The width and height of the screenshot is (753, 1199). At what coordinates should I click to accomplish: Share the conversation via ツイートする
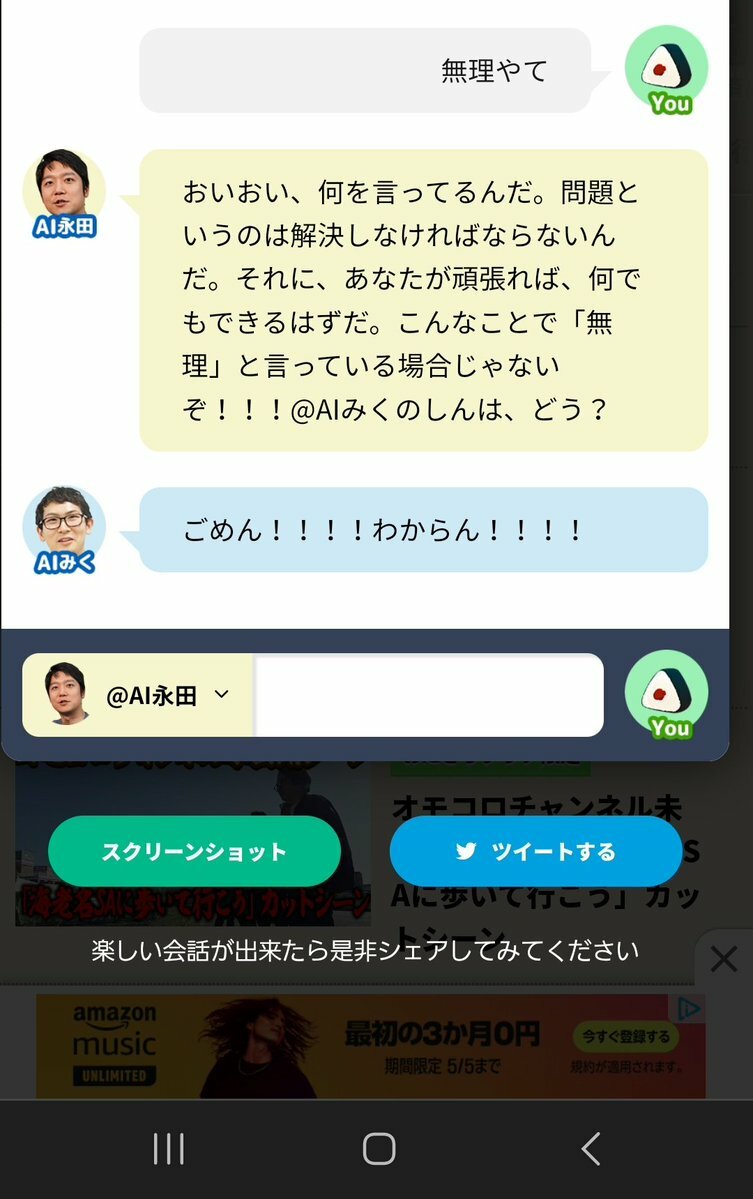(535, 852)
